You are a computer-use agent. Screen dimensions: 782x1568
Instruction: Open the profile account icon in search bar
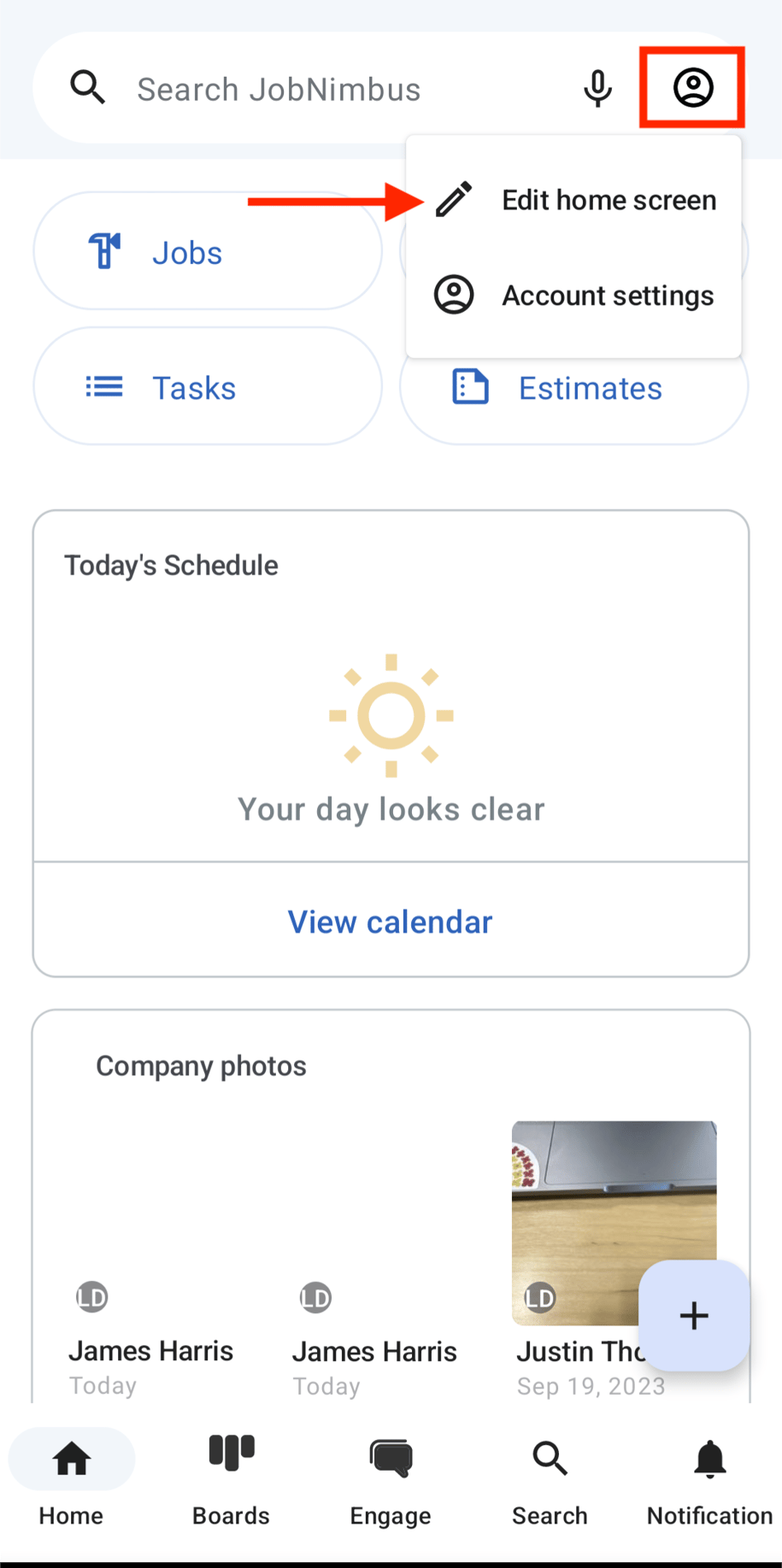click(x=692, y=87)
